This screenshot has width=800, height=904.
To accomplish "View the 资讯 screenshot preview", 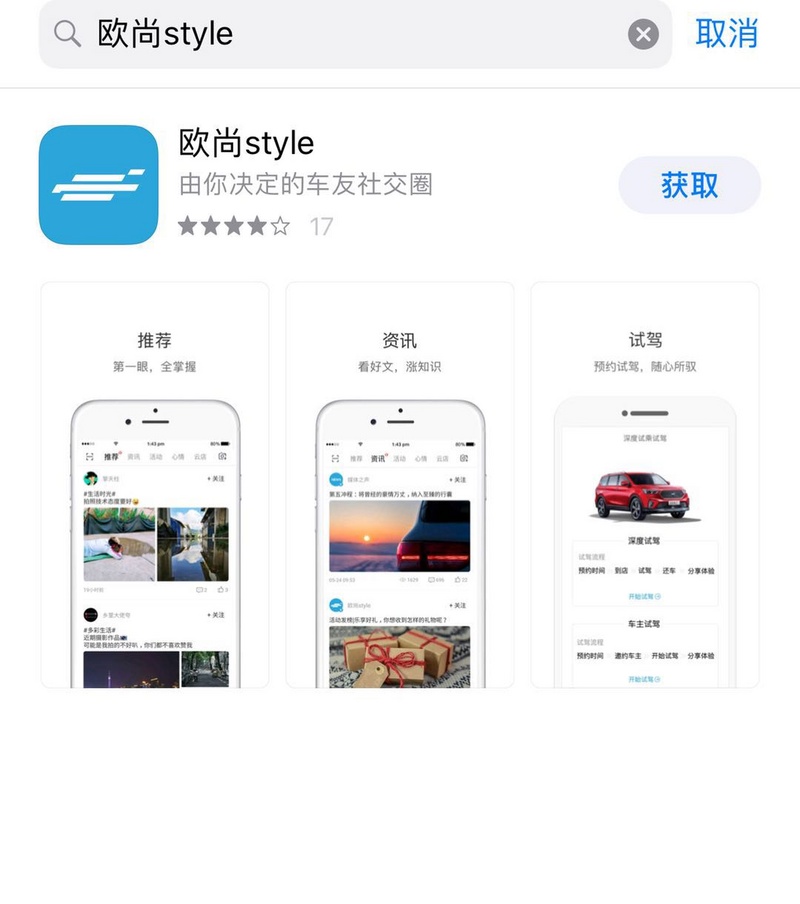I will coord(400,485).
